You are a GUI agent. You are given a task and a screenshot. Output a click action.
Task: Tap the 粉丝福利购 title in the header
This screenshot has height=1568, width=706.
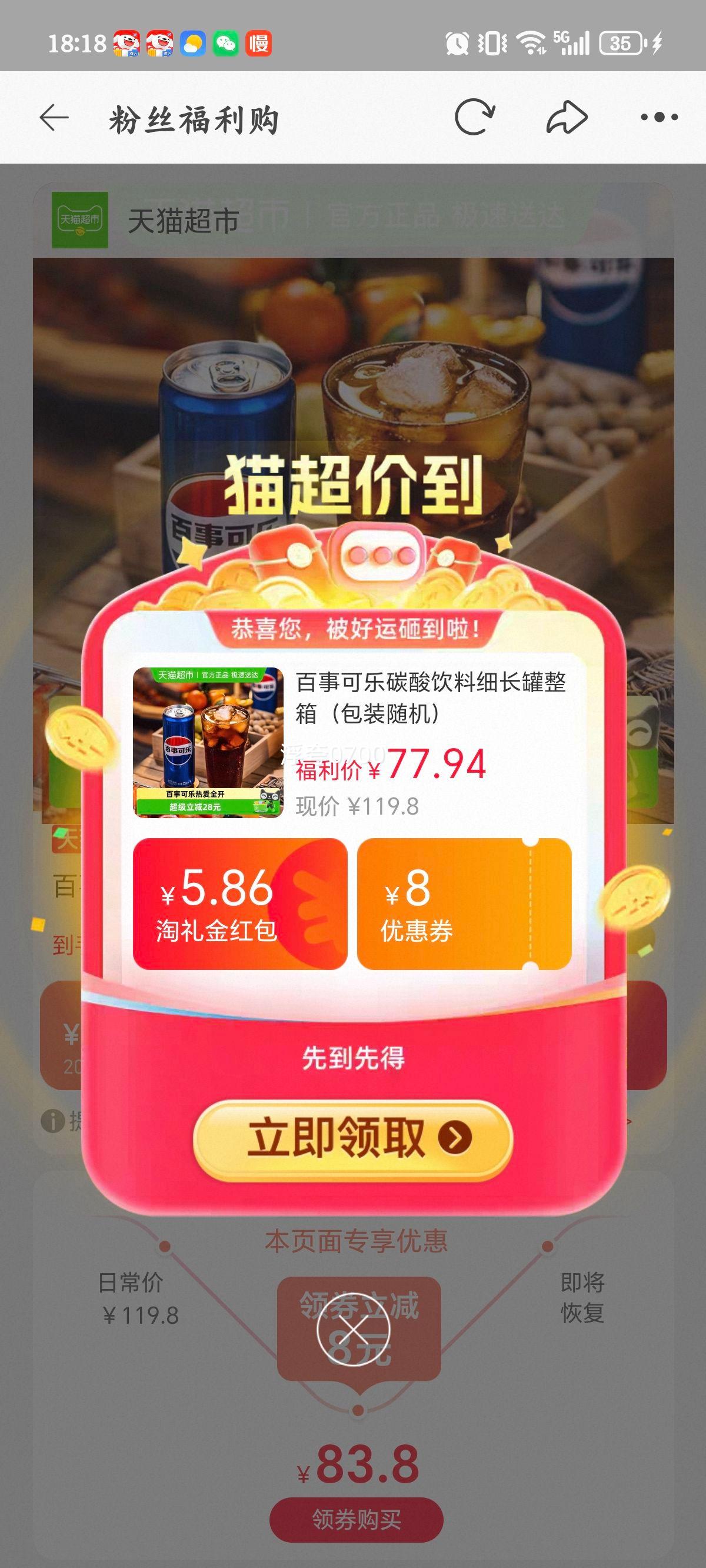coord(195,119)
